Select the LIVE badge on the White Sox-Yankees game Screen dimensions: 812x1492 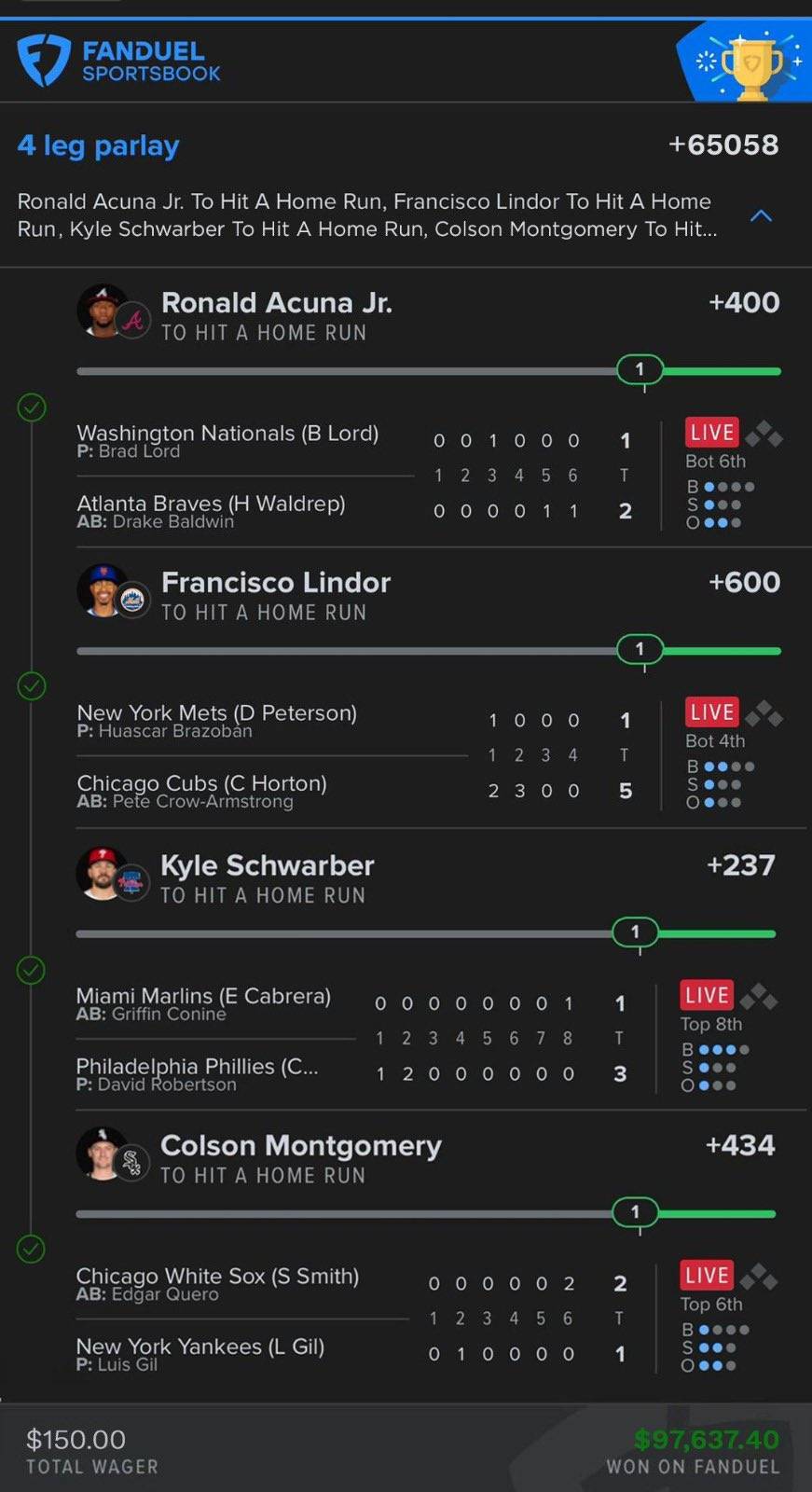(x=706, y=1275)
